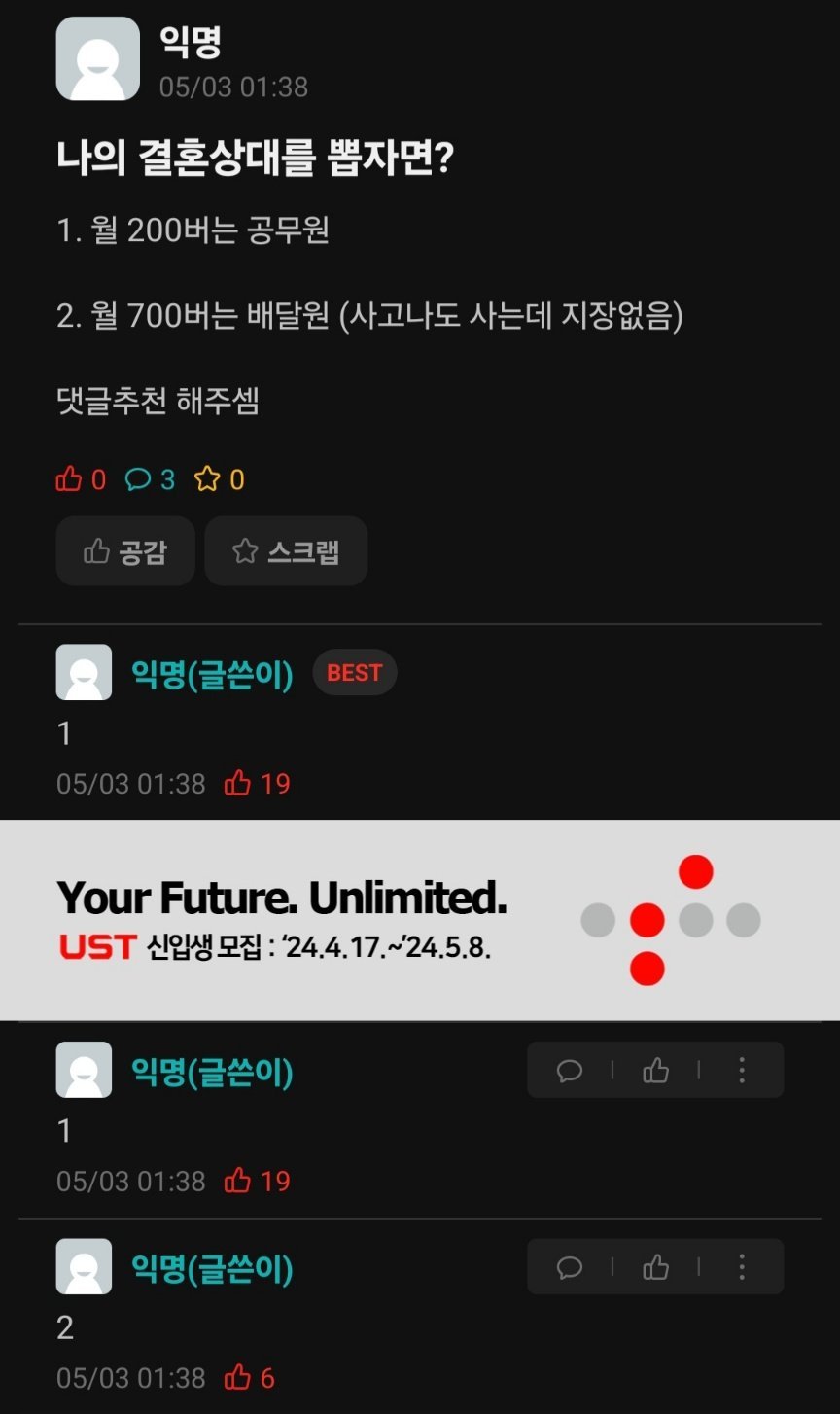
Task: Like the comment reading 2
Action: point(656,1267)
